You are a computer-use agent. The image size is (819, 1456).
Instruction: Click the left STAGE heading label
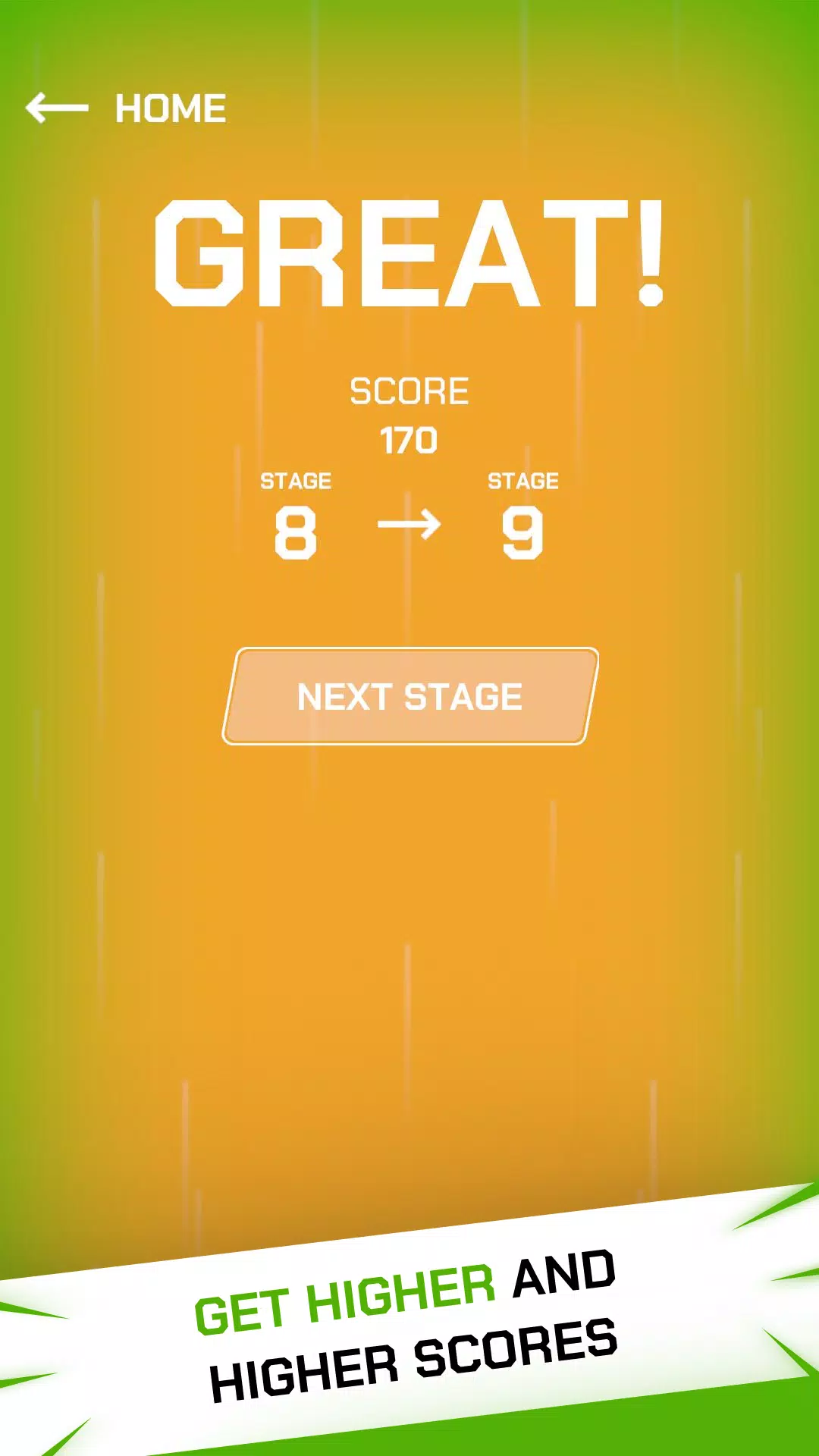(x=295, y=479)
